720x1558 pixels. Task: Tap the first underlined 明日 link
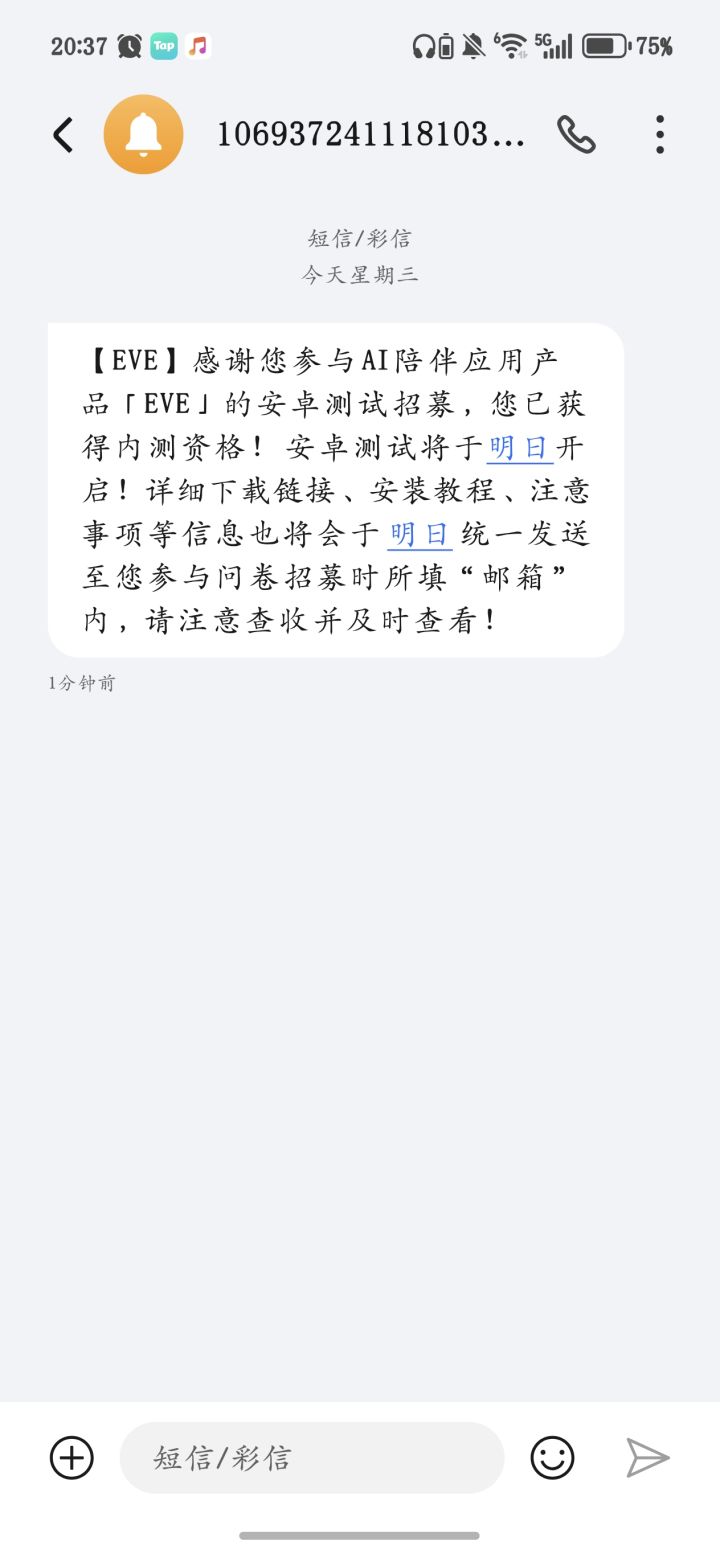520,447
